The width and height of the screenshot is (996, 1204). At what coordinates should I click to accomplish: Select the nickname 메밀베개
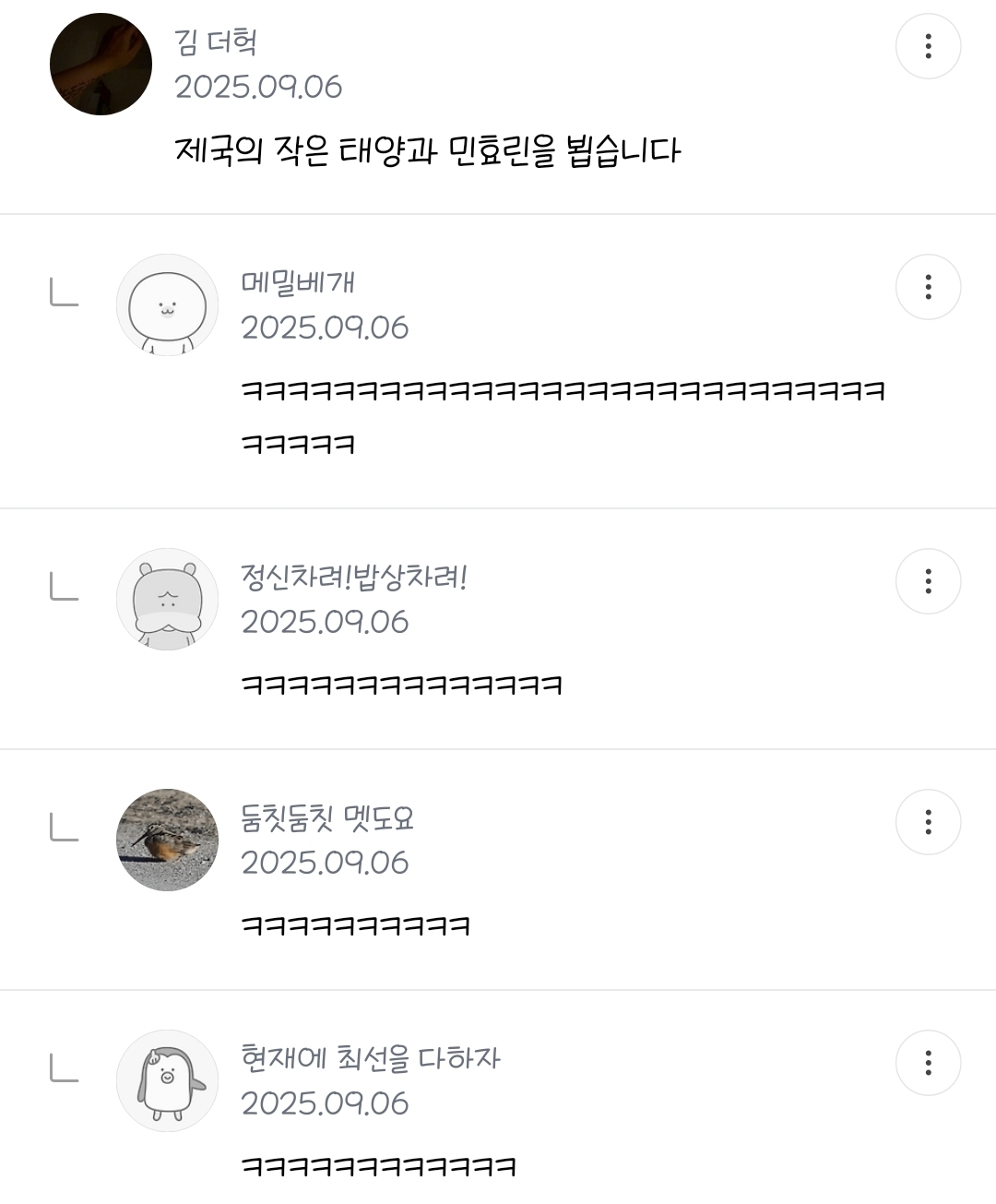tap(298, 282)
